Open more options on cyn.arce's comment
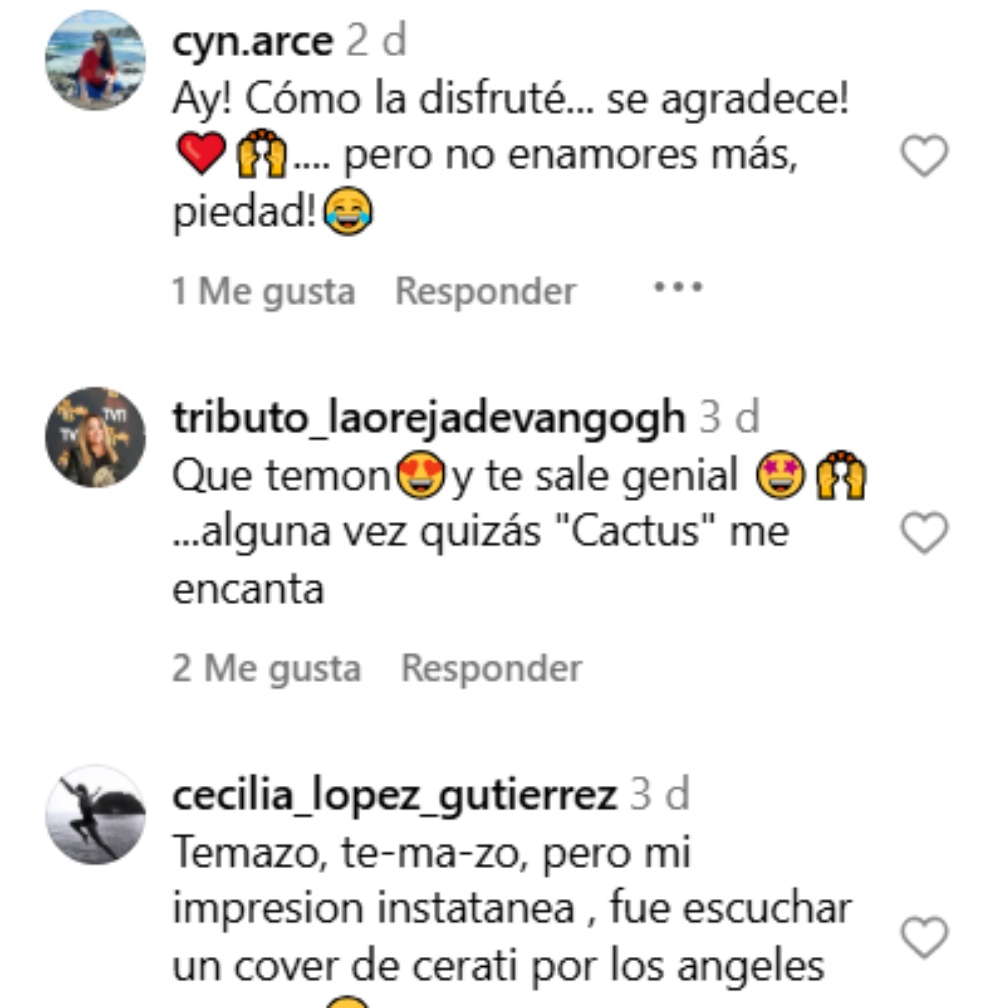Screen dimensions: 1000x1008 tap(678, 288)
